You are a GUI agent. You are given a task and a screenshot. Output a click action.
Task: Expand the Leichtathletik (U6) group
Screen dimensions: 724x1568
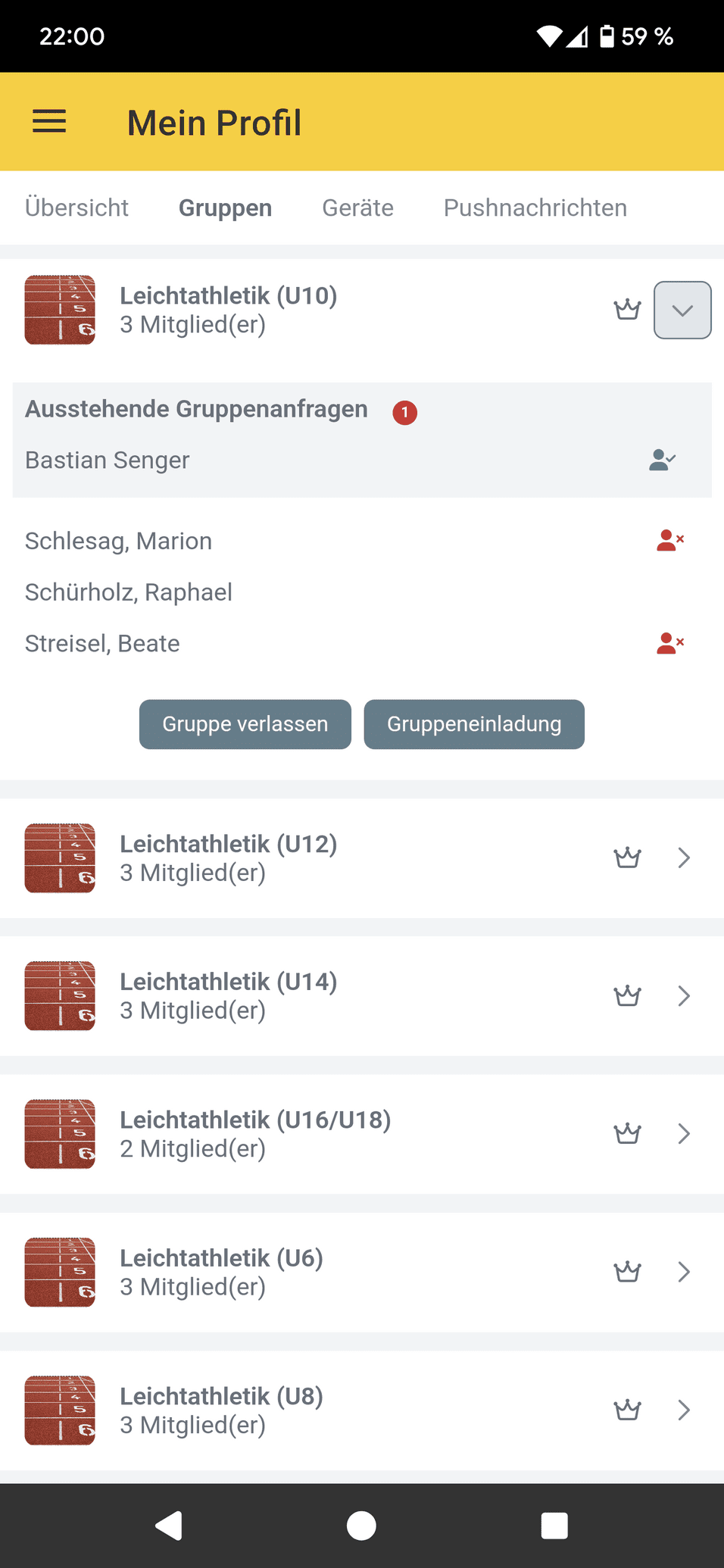[x=683, y=1272]
